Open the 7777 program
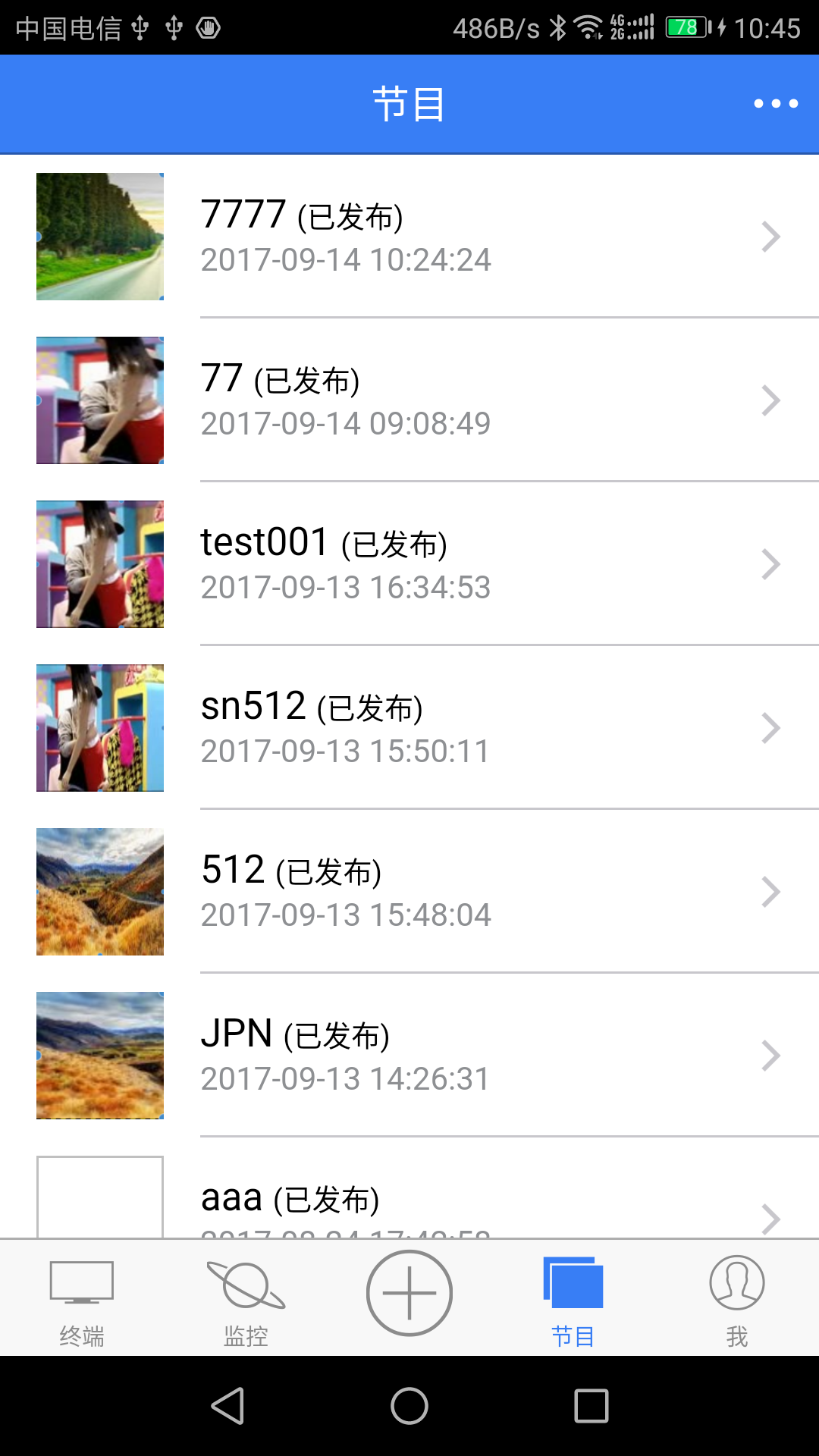The height and width of the screenshot is (1456, 819). point(409,237)
